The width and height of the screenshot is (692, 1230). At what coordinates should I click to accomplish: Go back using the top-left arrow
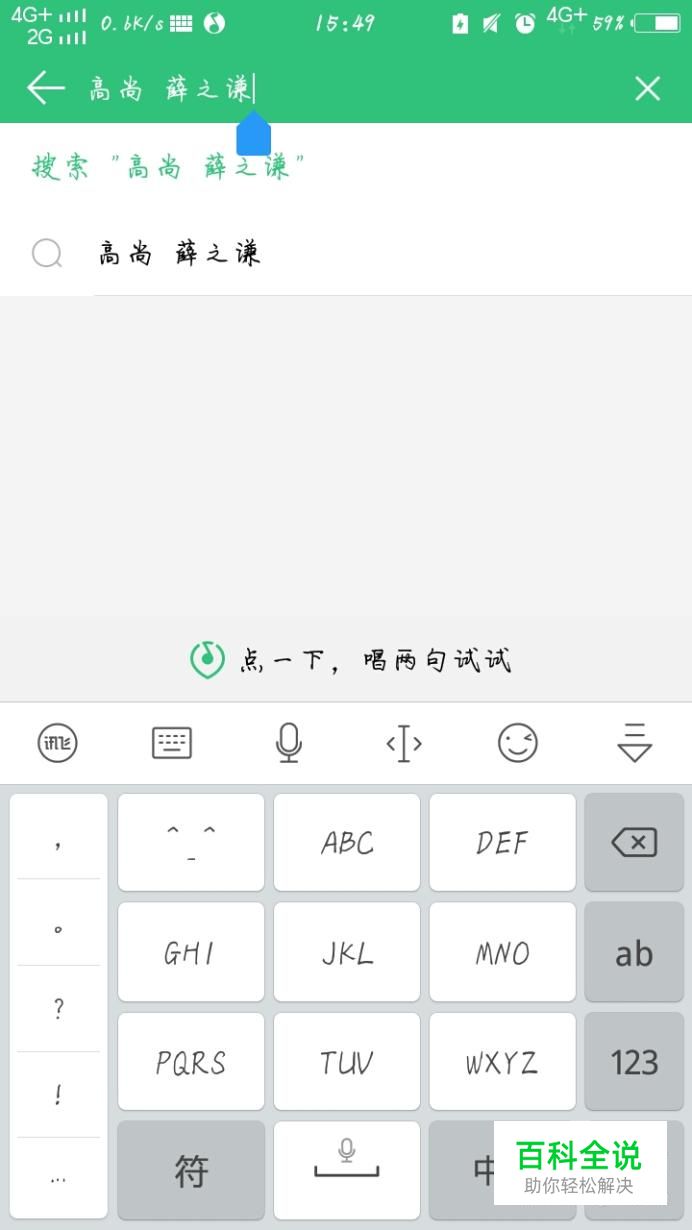(x=46, y=88)
